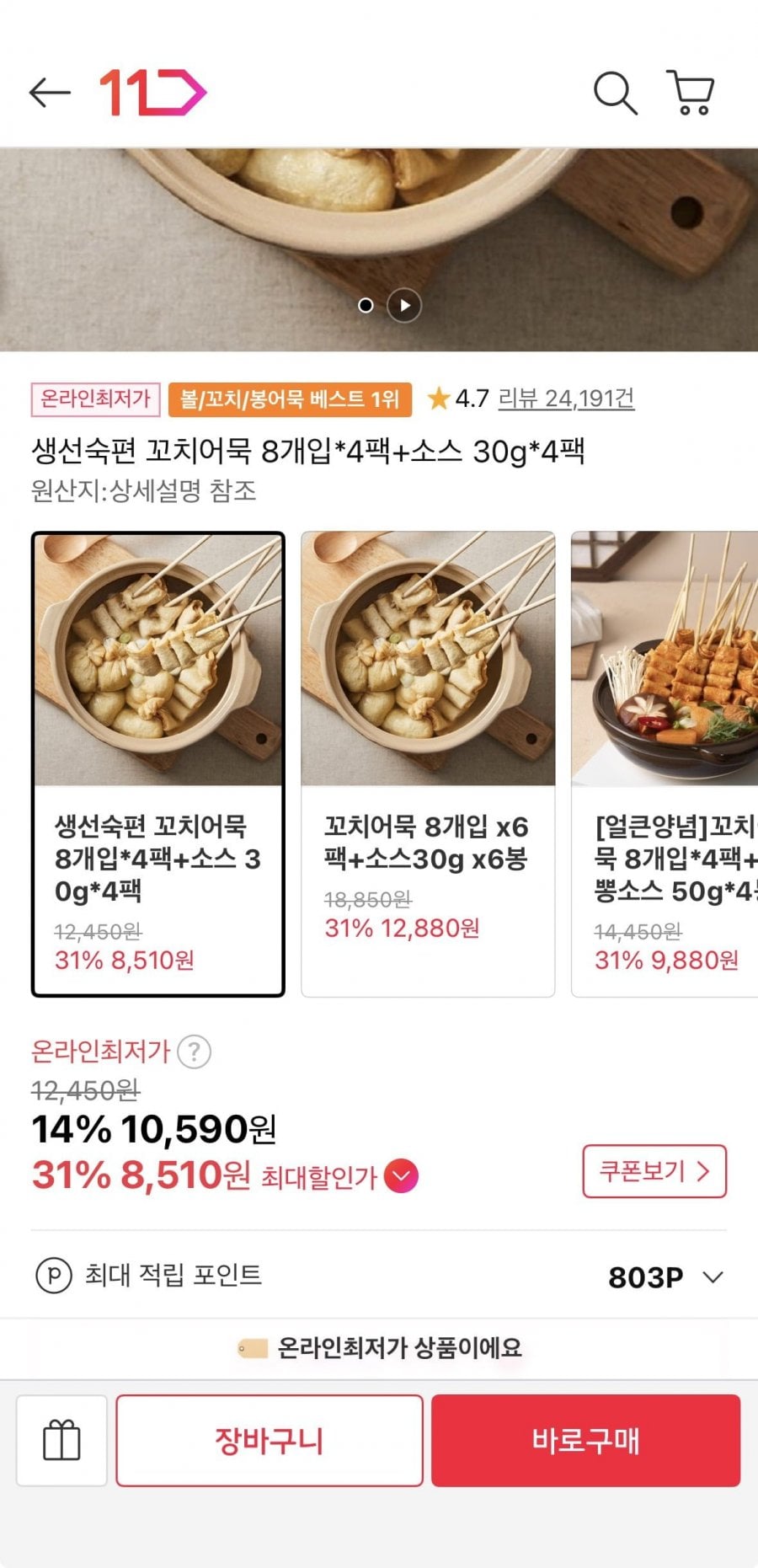This screenshot has height=1568, width=758.
Task: Open the search magnifier
Action: click(615, 93)
